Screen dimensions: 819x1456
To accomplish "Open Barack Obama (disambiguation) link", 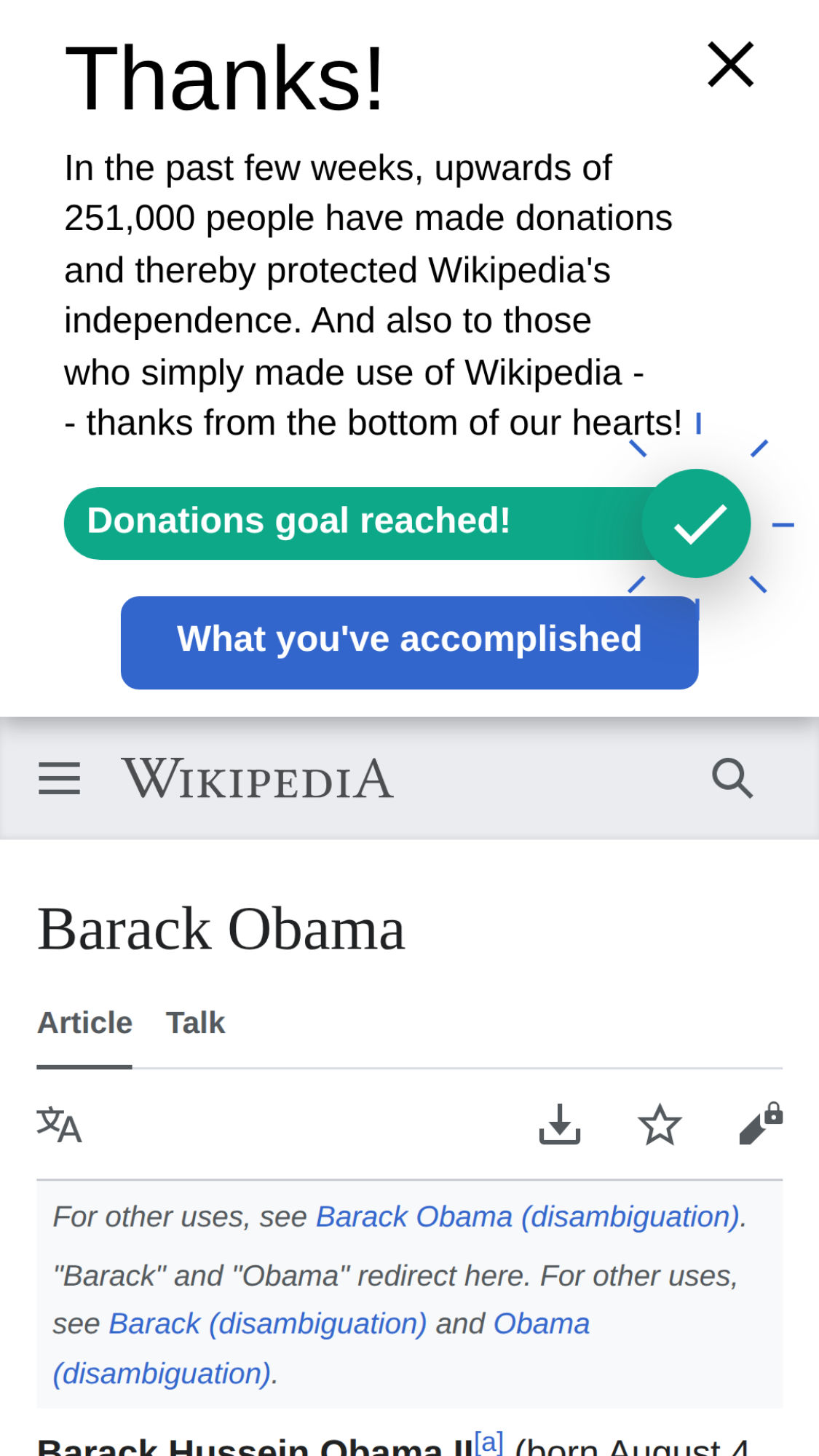I will click(529, 1217).
